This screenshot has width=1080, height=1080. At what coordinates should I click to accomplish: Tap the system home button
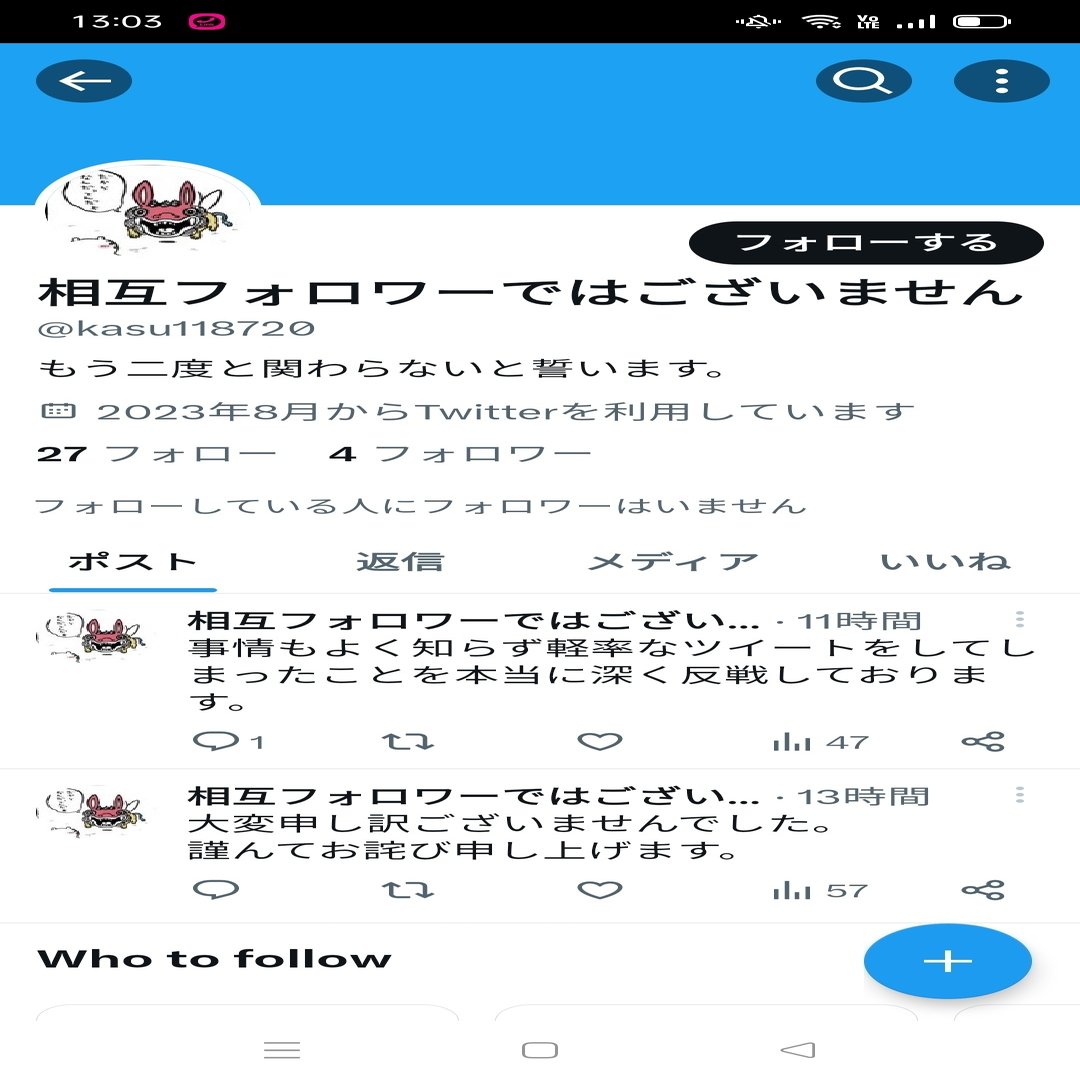coord(540,1050)
